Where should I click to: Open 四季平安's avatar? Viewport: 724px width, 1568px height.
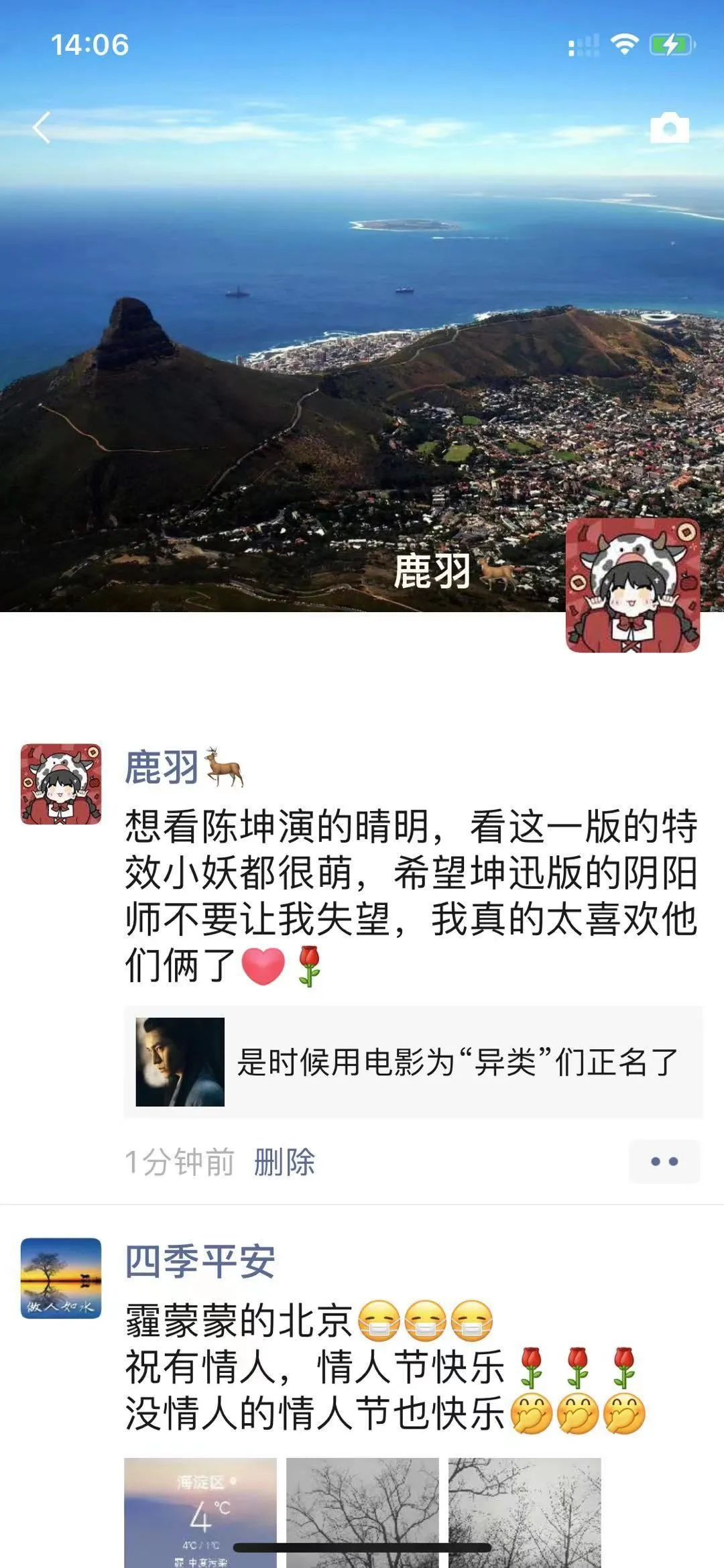tap(61, 1278)
